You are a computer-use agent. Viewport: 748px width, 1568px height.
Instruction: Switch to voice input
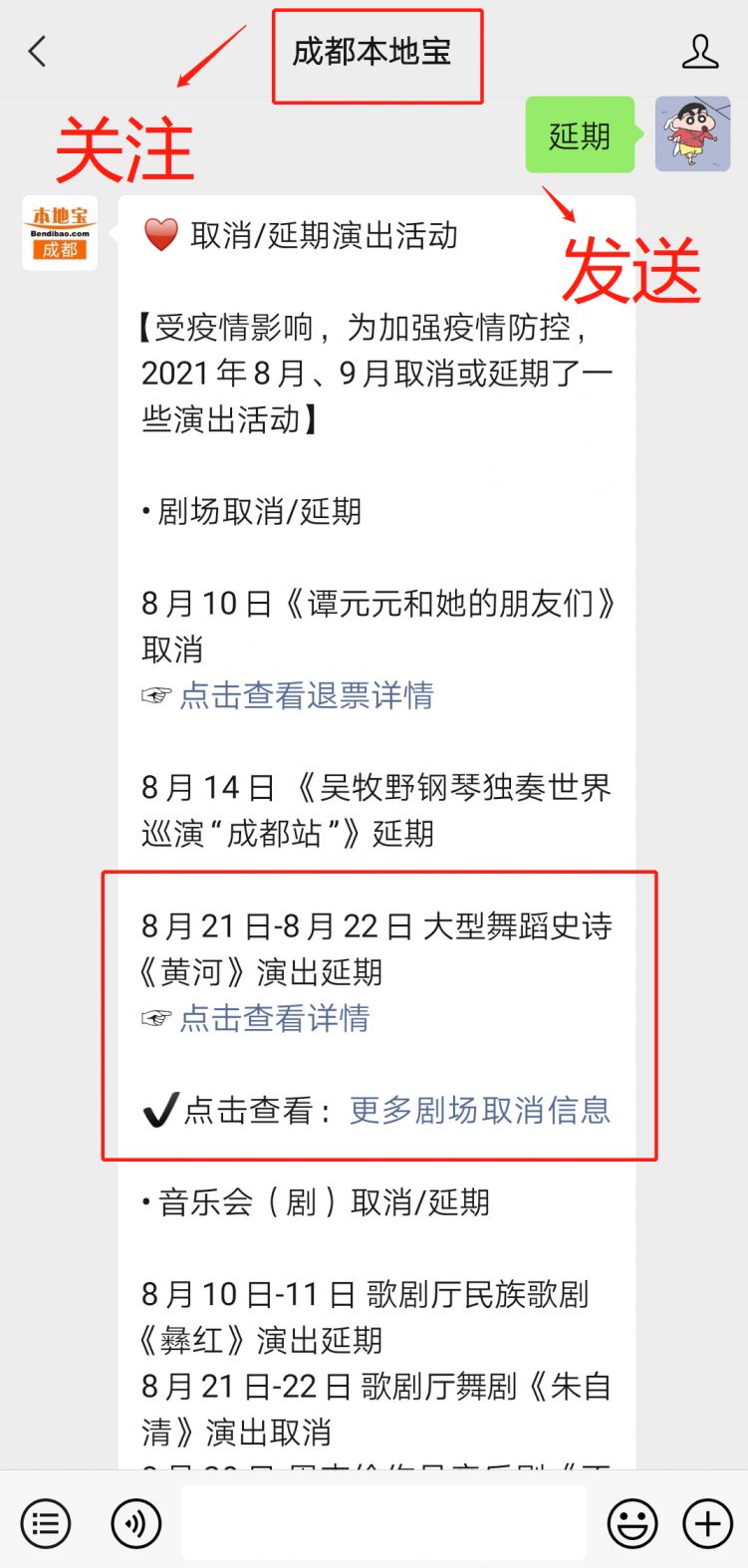[136, 1522]
